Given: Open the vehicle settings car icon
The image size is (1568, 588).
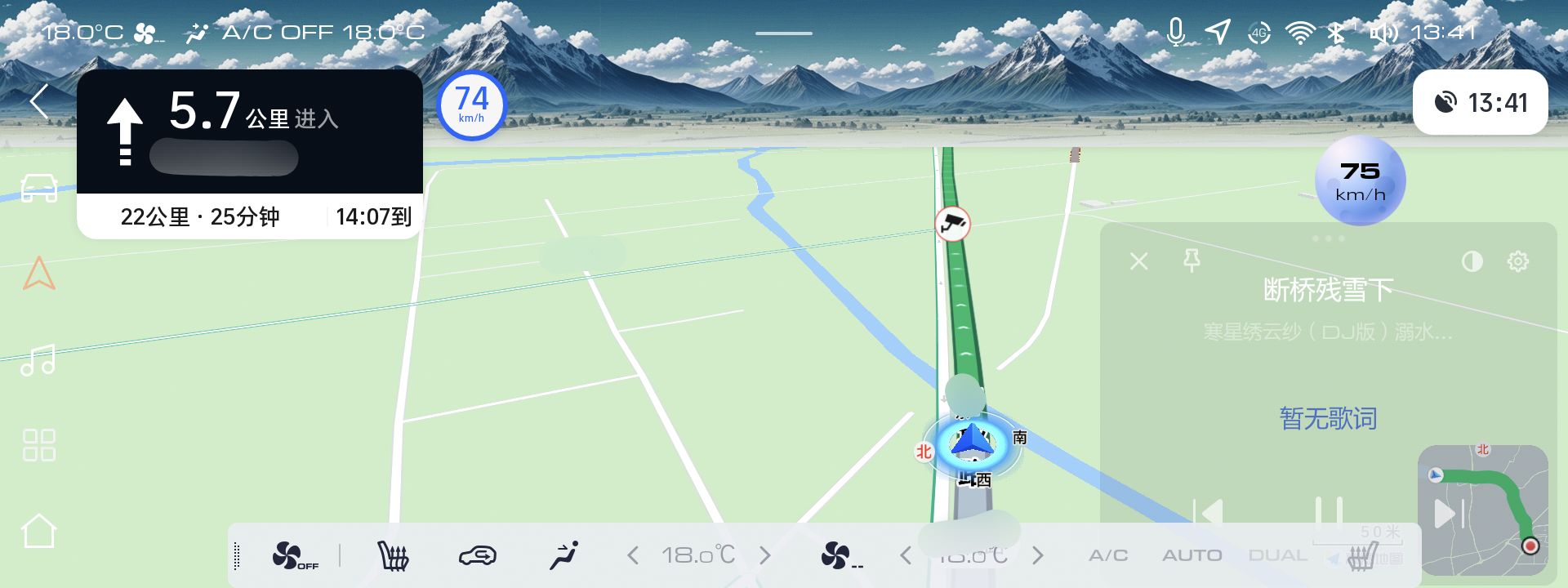Looking at the screenshot, I should point(38,188).
